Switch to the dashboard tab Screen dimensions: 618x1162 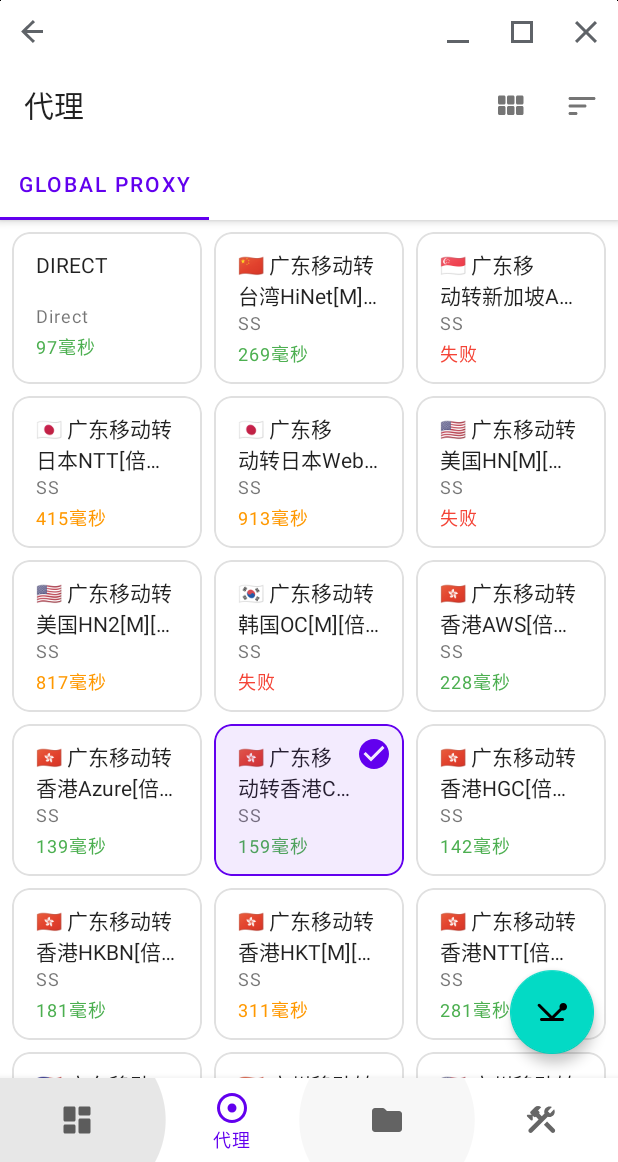tap(77, 1120)
